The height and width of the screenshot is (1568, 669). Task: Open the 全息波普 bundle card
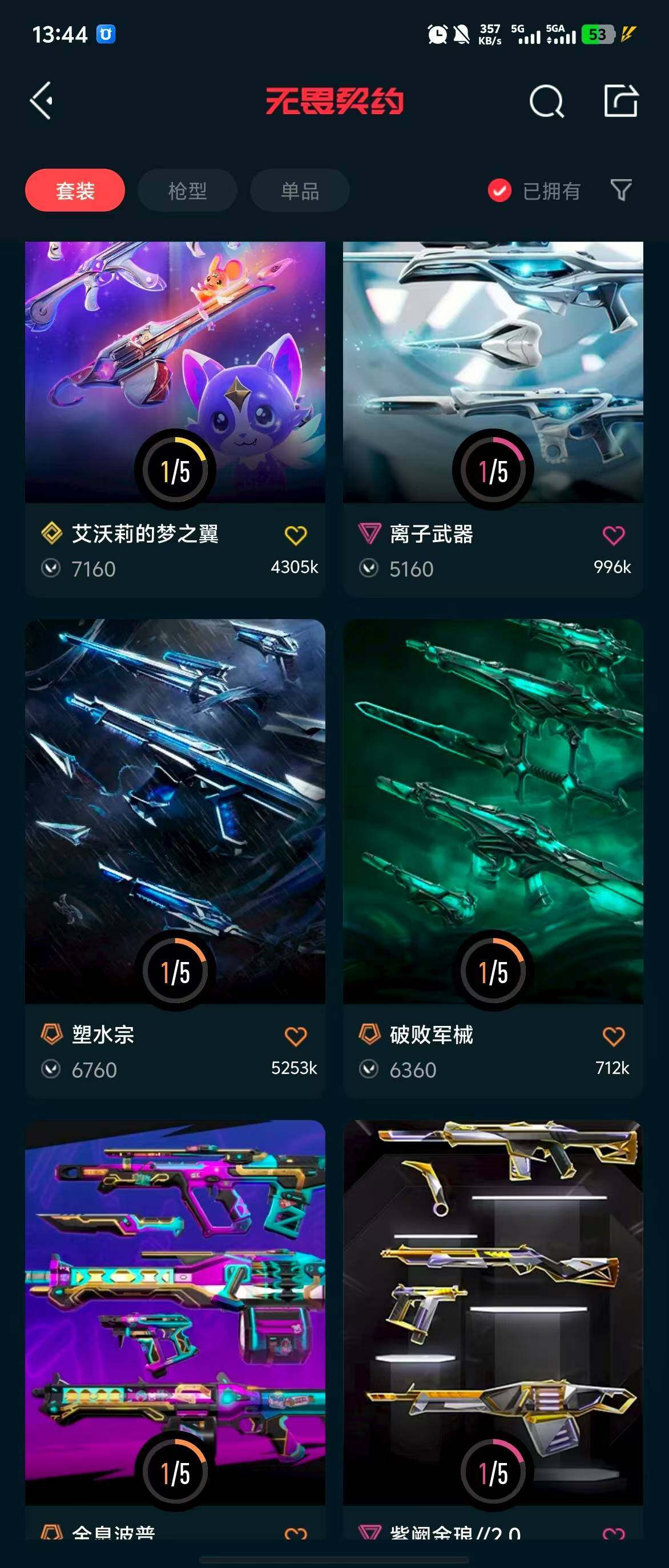pos(175,1309)
